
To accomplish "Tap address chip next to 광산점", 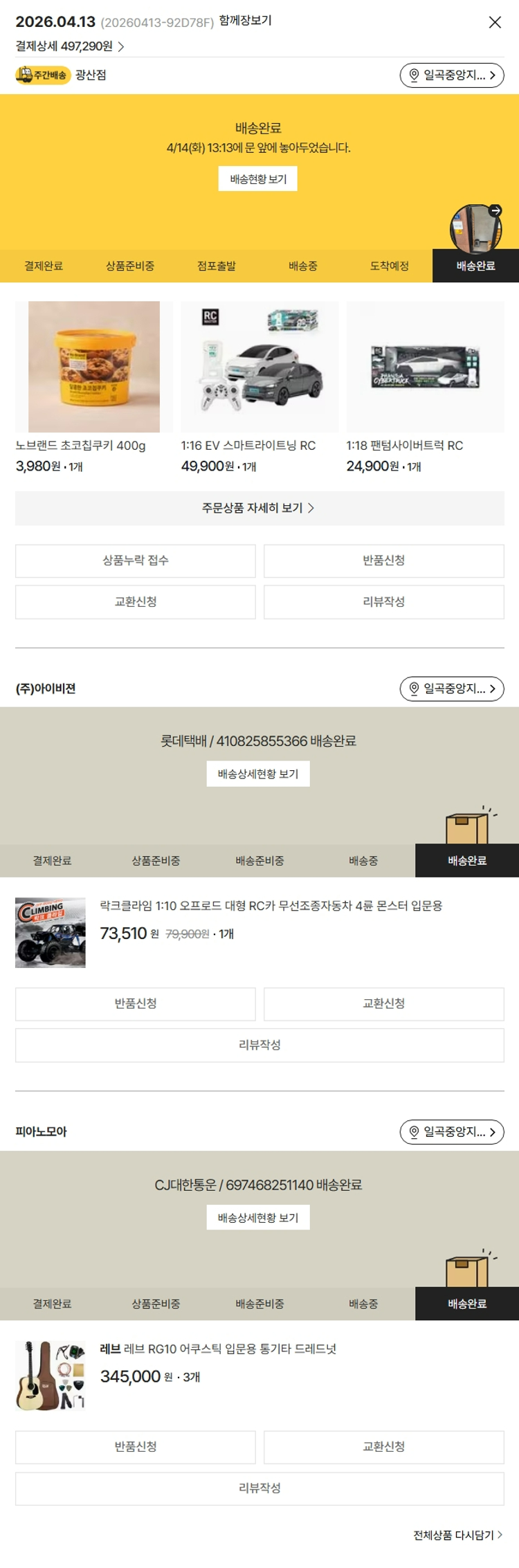I will pyautogui.click(x=451, y=75).
